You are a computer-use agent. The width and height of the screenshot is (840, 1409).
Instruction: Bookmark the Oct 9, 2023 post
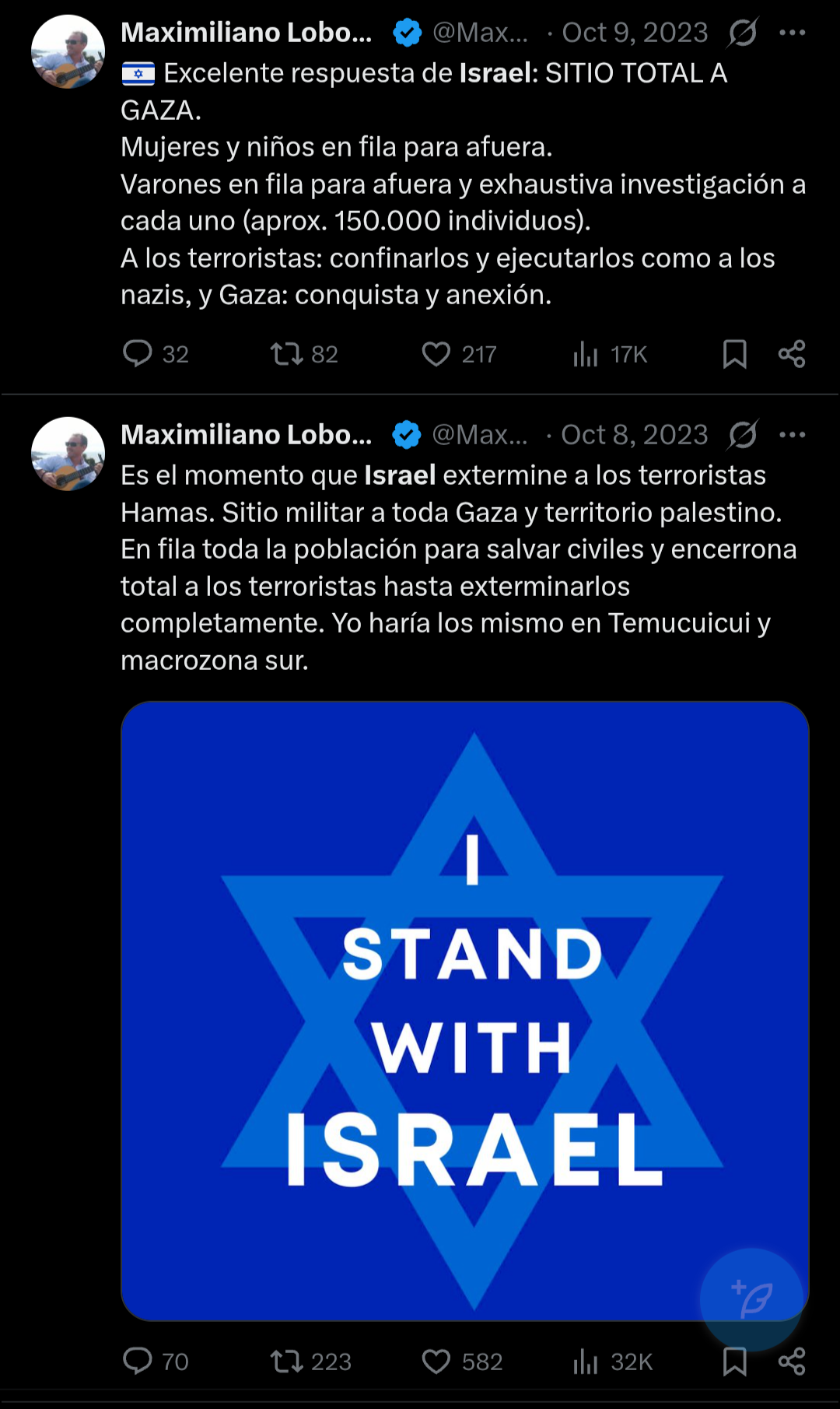tap(734, 355)
